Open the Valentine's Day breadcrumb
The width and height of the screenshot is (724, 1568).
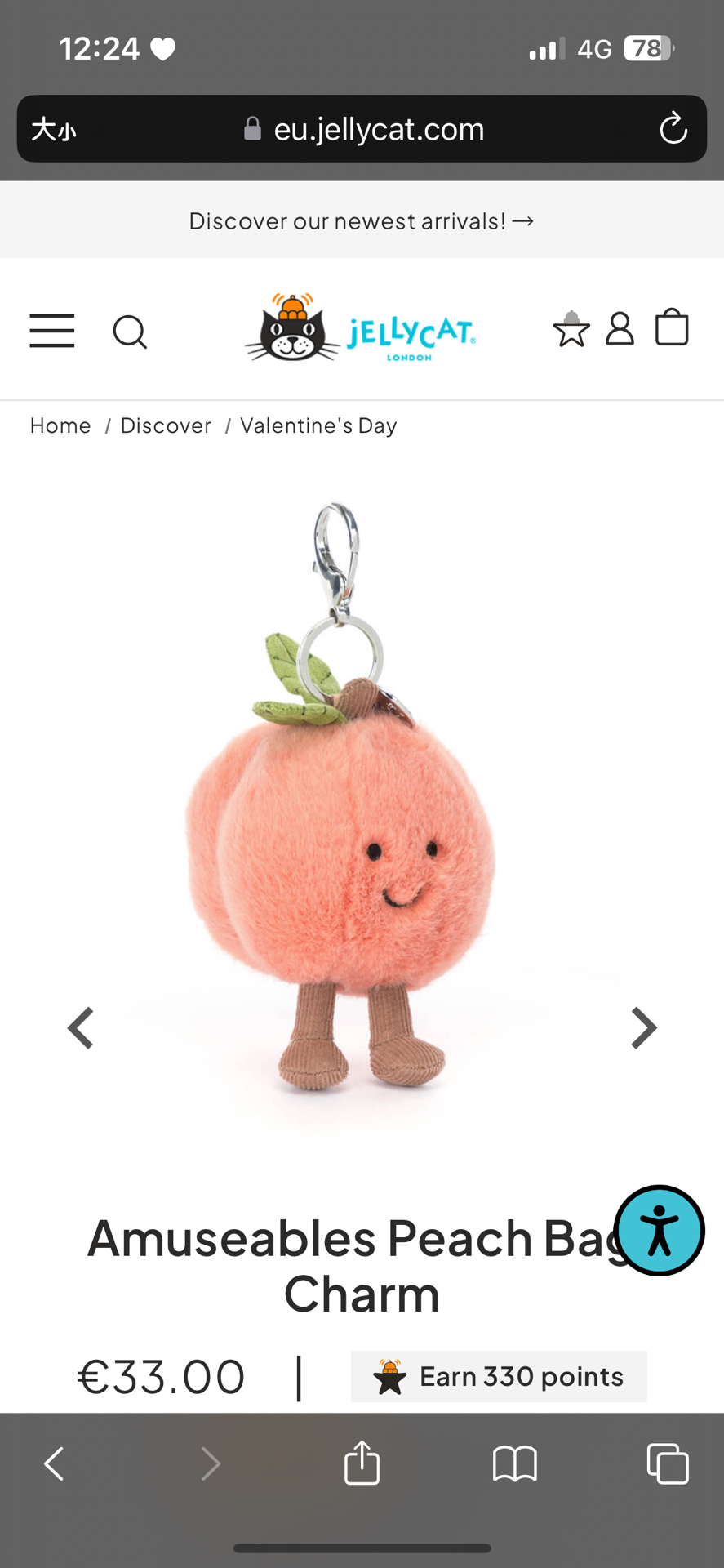point(318,425)
